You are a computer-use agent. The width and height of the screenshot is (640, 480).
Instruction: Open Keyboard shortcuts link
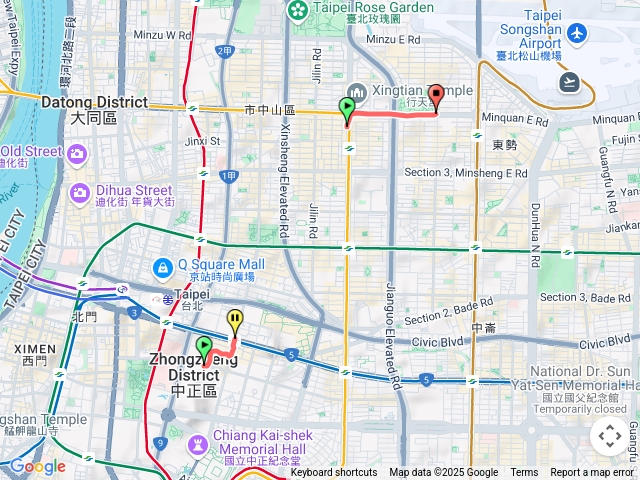pyautogui.click(x=334, y=473)
